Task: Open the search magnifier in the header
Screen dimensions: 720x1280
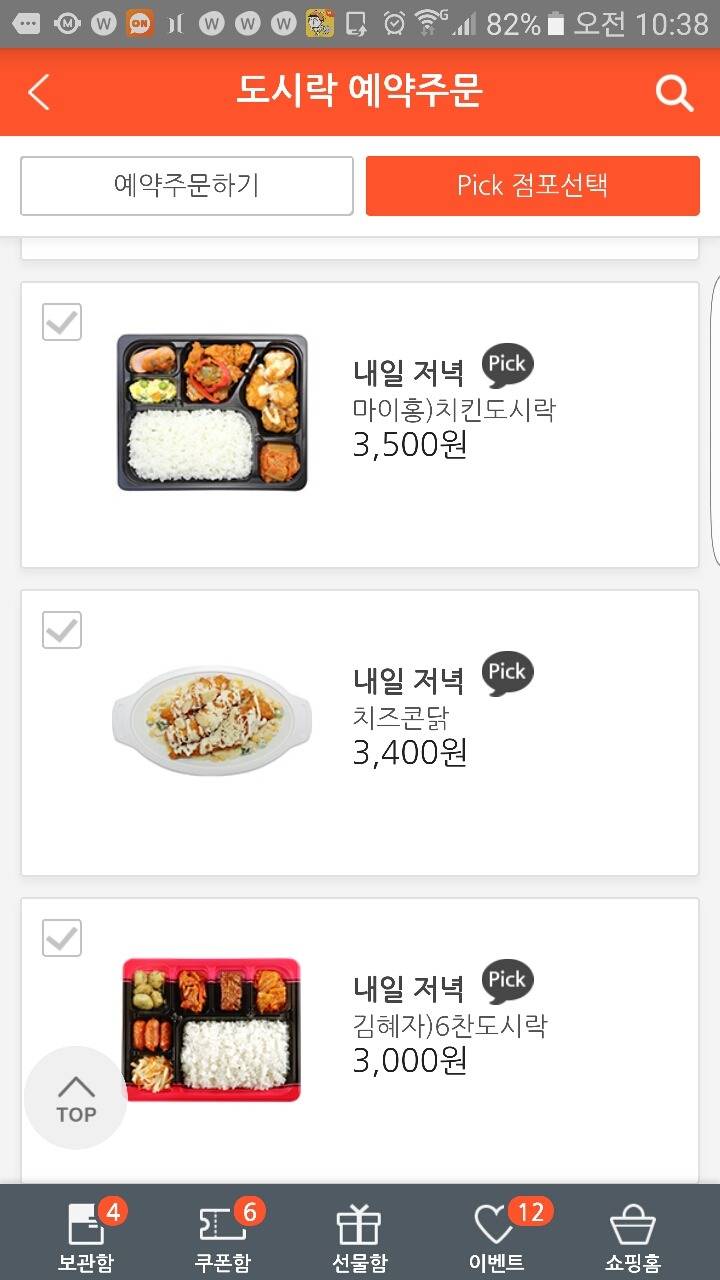Action: click(x=673, y=92)
